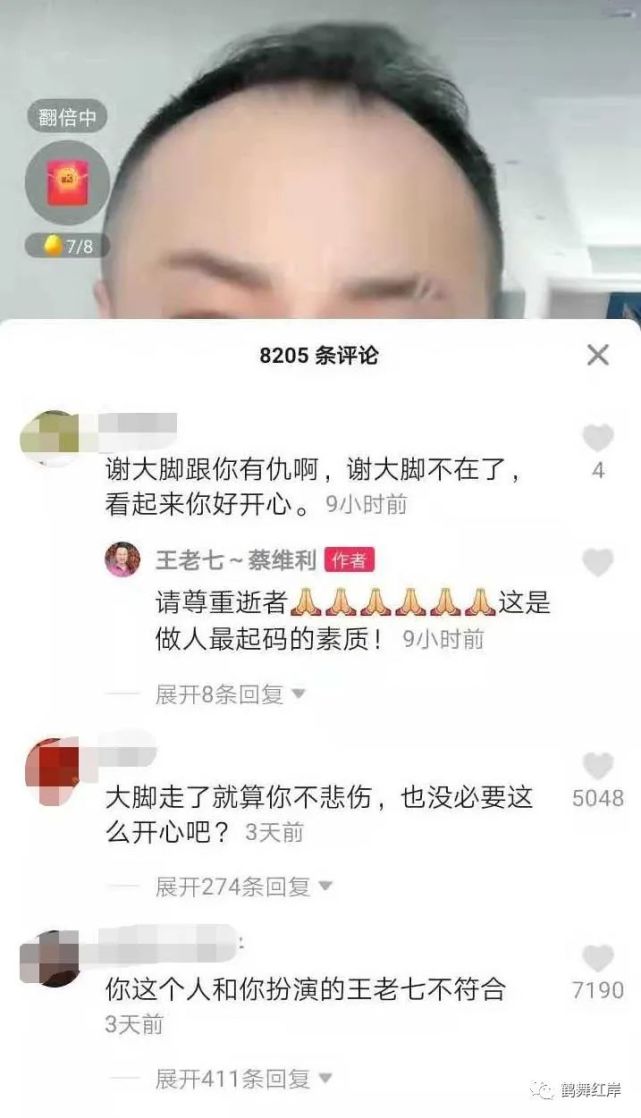This screenshot has width=641, height=1118.
Task: Open the author avatar of 王老七~蔡维利
Action: pos(123,560)
